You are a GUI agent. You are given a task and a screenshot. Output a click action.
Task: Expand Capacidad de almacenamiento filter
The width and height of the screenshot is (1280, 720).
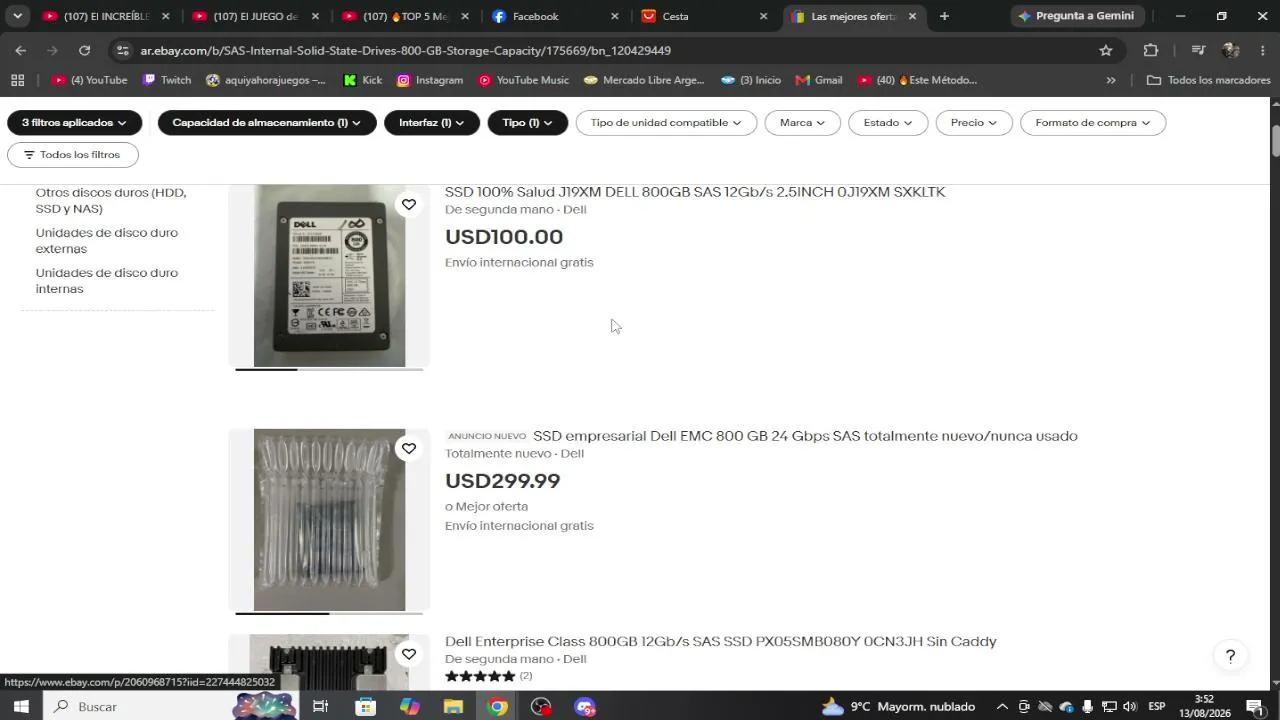click(x=267, y=123)
